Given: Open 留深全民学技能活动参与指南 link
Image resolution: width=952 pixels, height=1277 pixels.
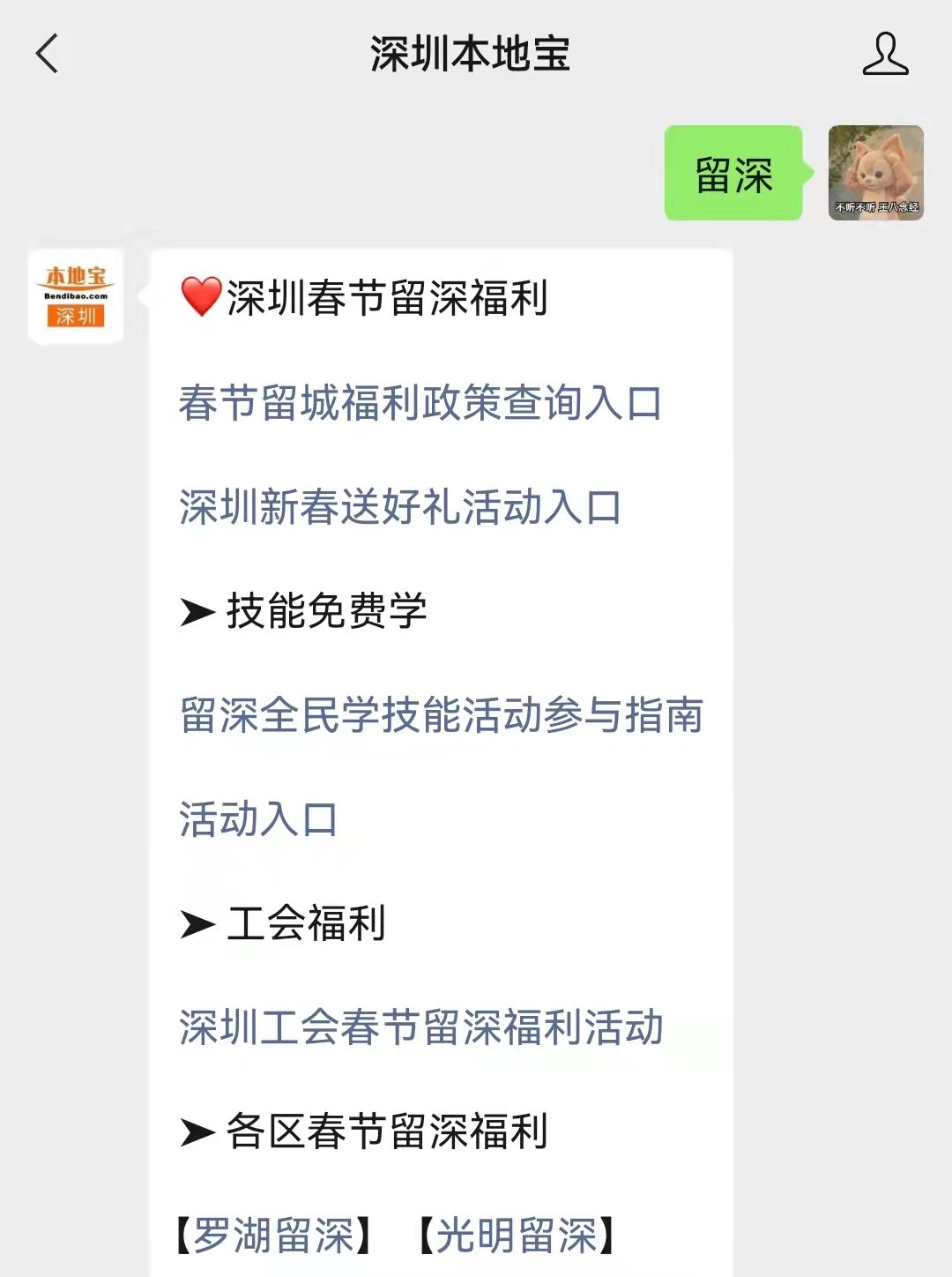Looking at the screenshot, I should (441, 715).
